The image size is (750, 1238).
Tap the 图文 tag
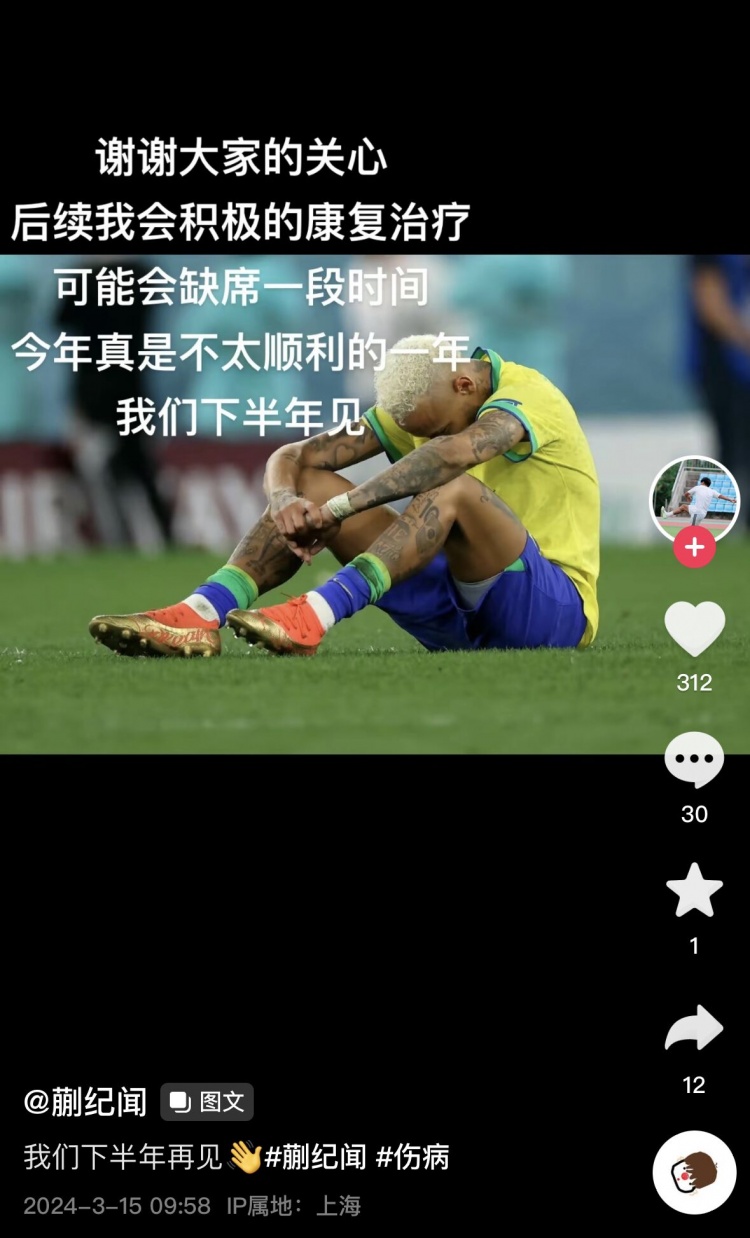tap(207, 1102)
